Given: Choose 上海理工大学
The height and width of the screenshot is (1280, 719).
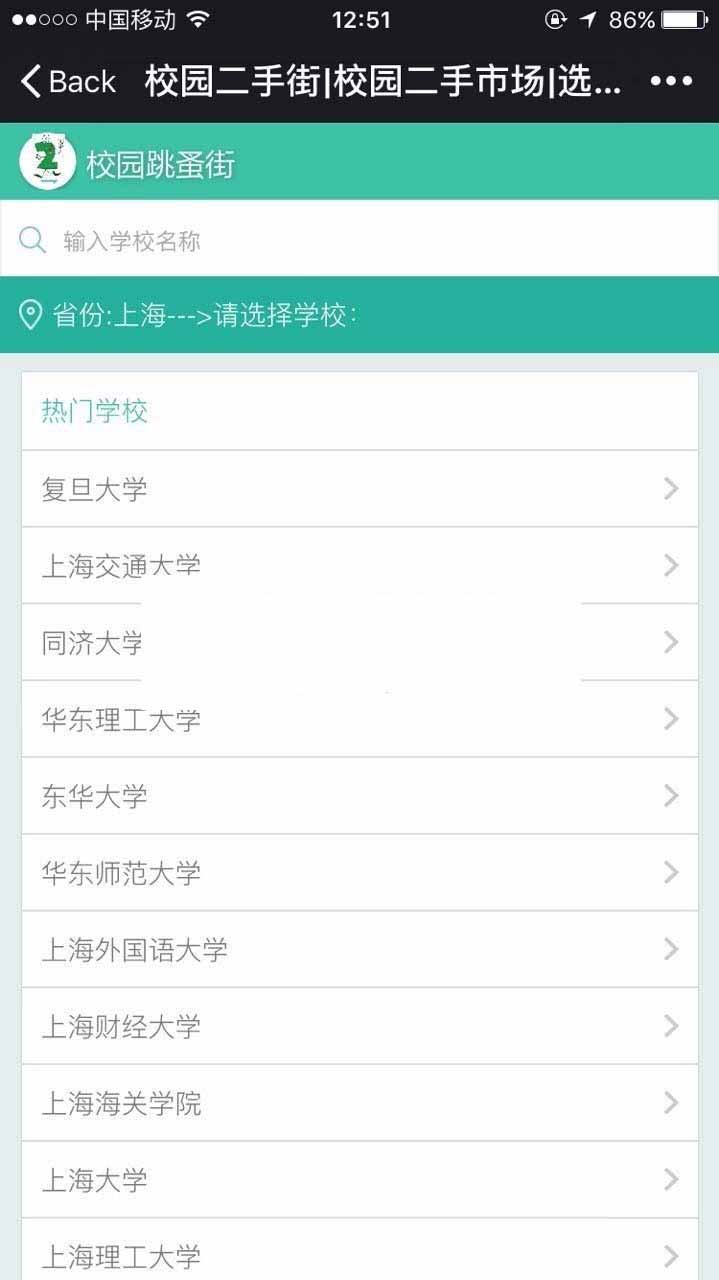Looking at the screenshot, I should pos(359,1254).
